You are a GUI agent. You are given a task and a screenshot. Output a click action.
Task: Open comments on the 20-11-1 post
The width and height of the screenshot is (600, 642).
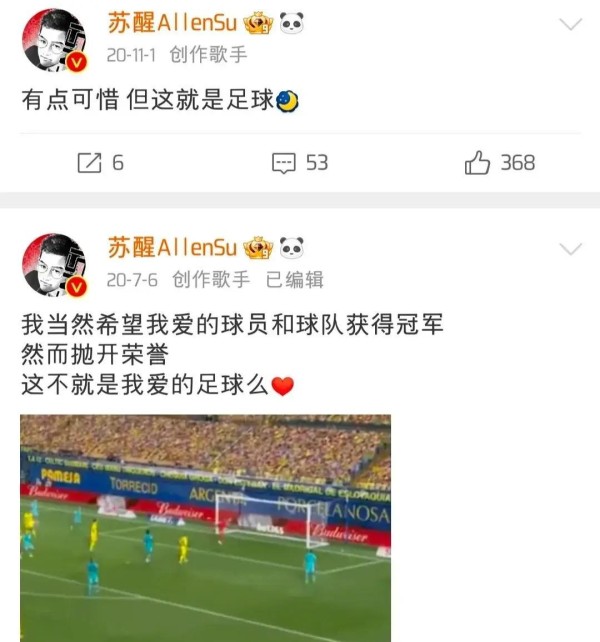click(x=300, y=162)
